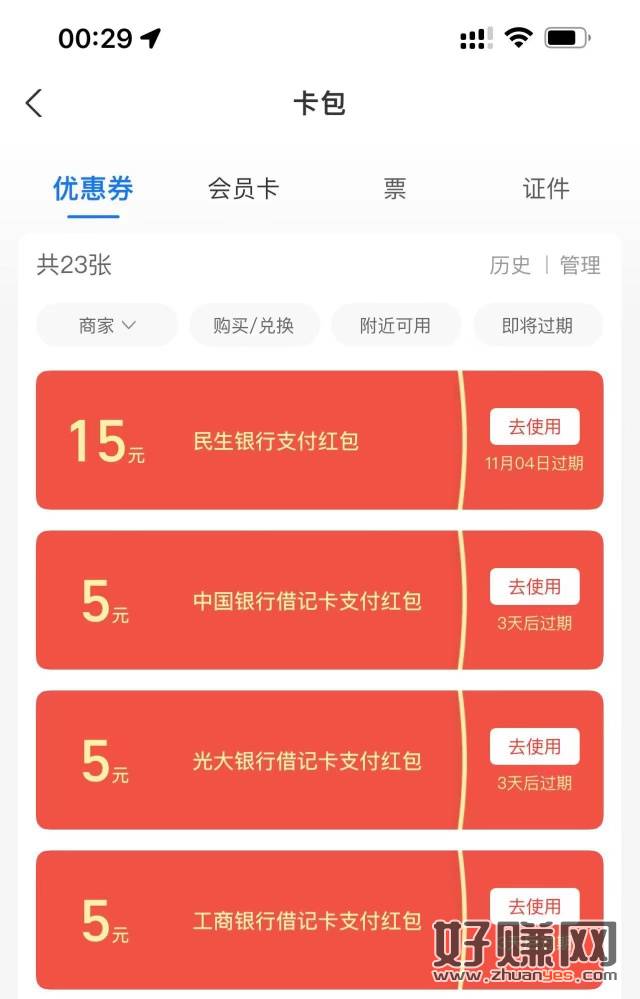The height and width of the screenshot is (999, 640).
Task: Open the 中国银行借记卡支付红包 coupon card
Action: pos(250,601)
